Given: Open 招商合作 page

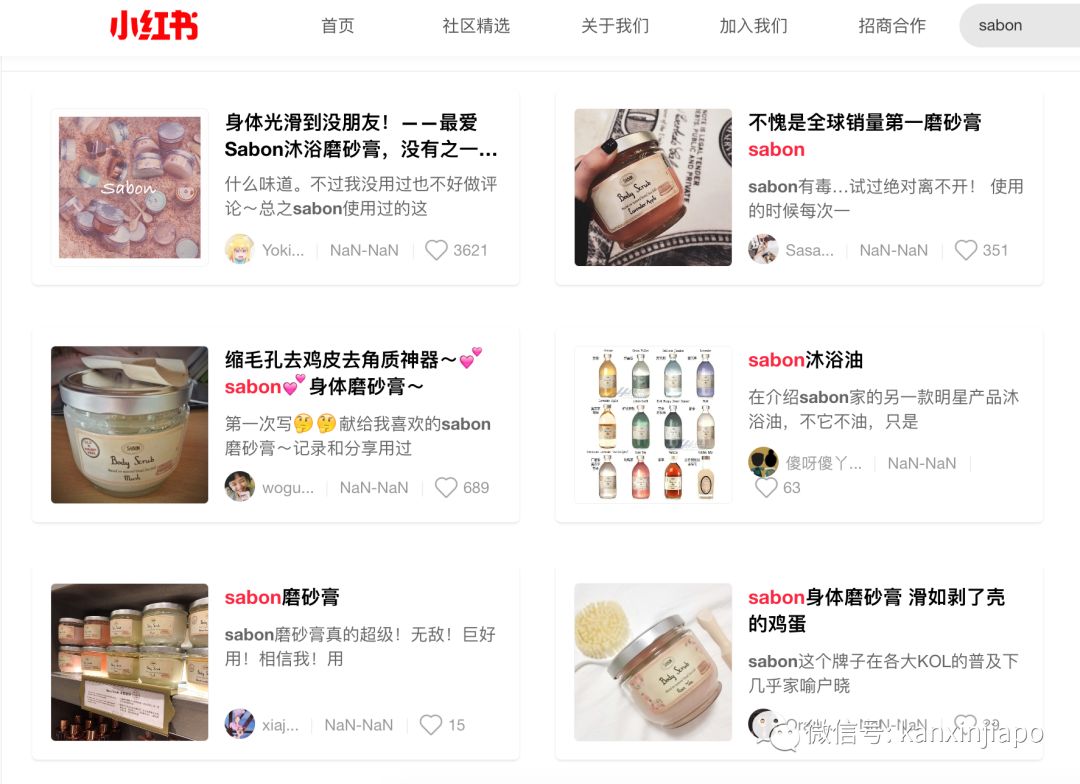Looking at the screenshot, I should 892,26.
